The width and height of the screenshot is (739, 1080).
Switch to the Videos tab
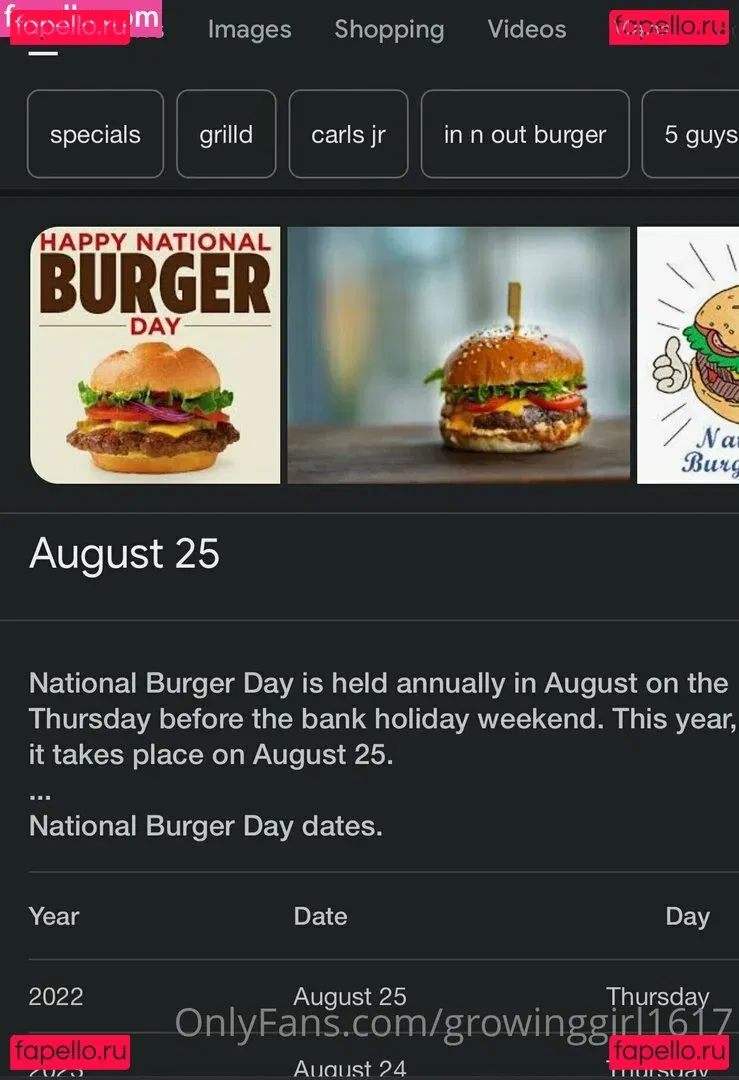click(x=527, y=30)
